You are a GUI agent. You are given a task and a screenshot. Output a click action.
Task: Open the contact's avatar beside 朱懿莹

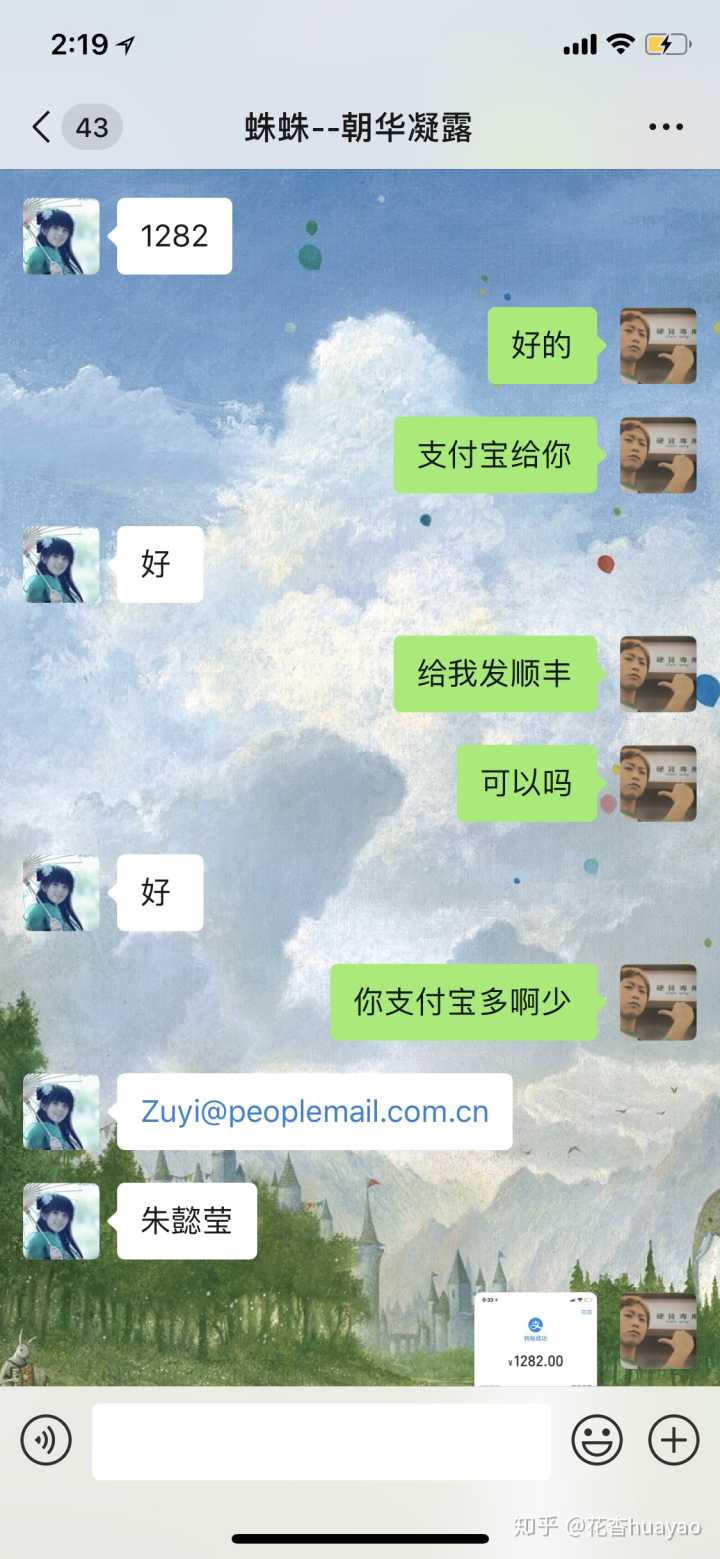(x=61, y=1221)
